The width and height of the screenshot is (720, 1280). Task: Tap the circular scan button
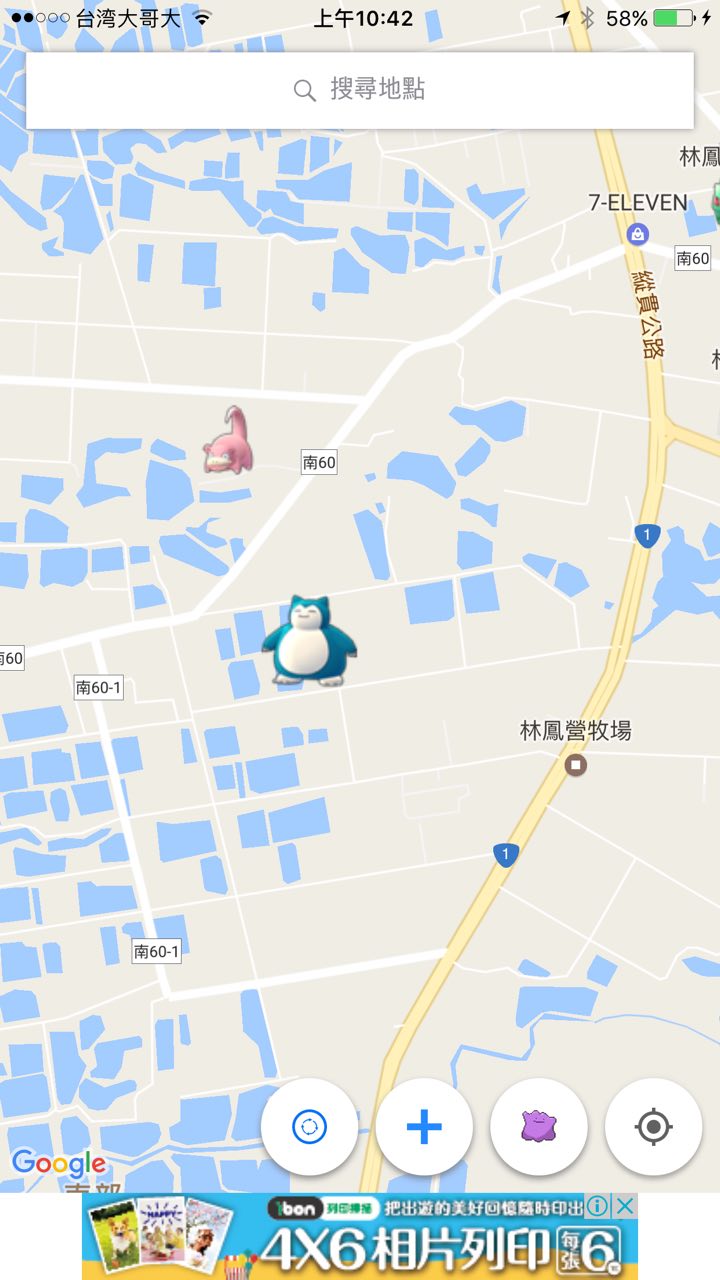coord(309,1127)
